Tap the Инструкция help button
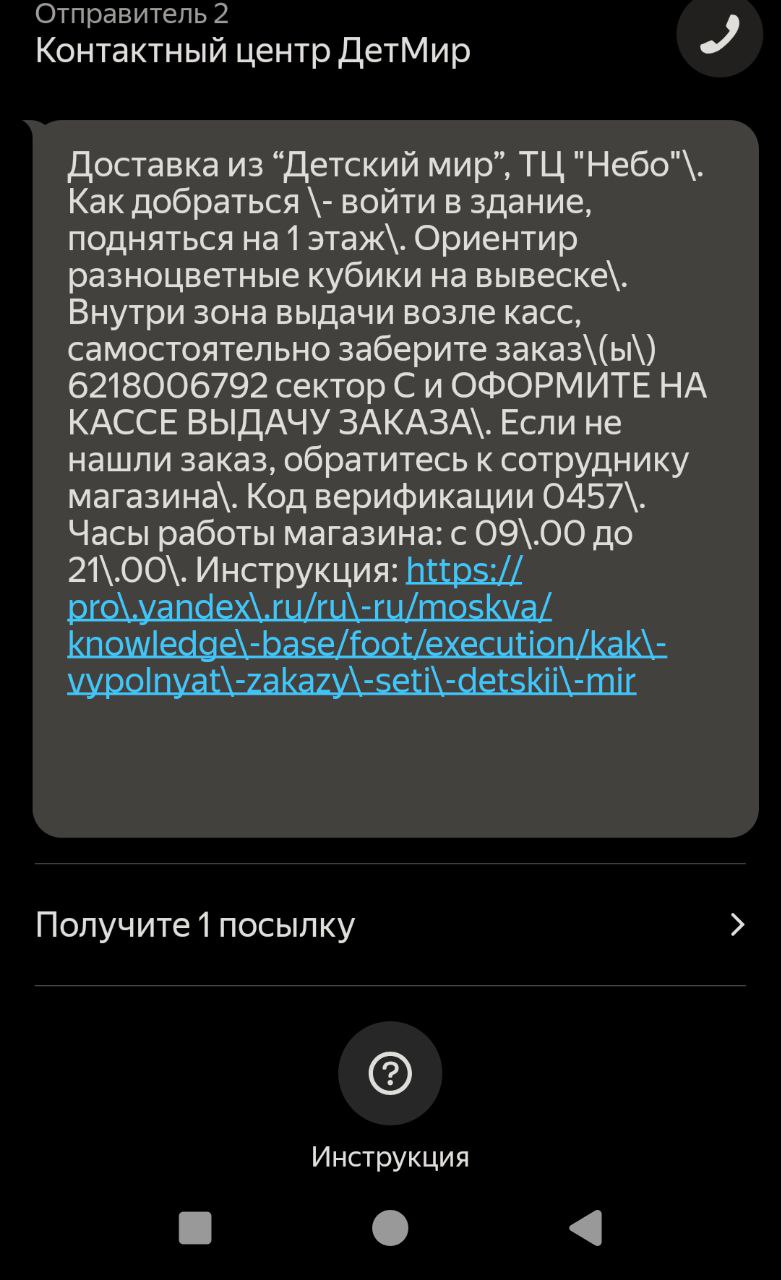 [x=390, y=1074]
